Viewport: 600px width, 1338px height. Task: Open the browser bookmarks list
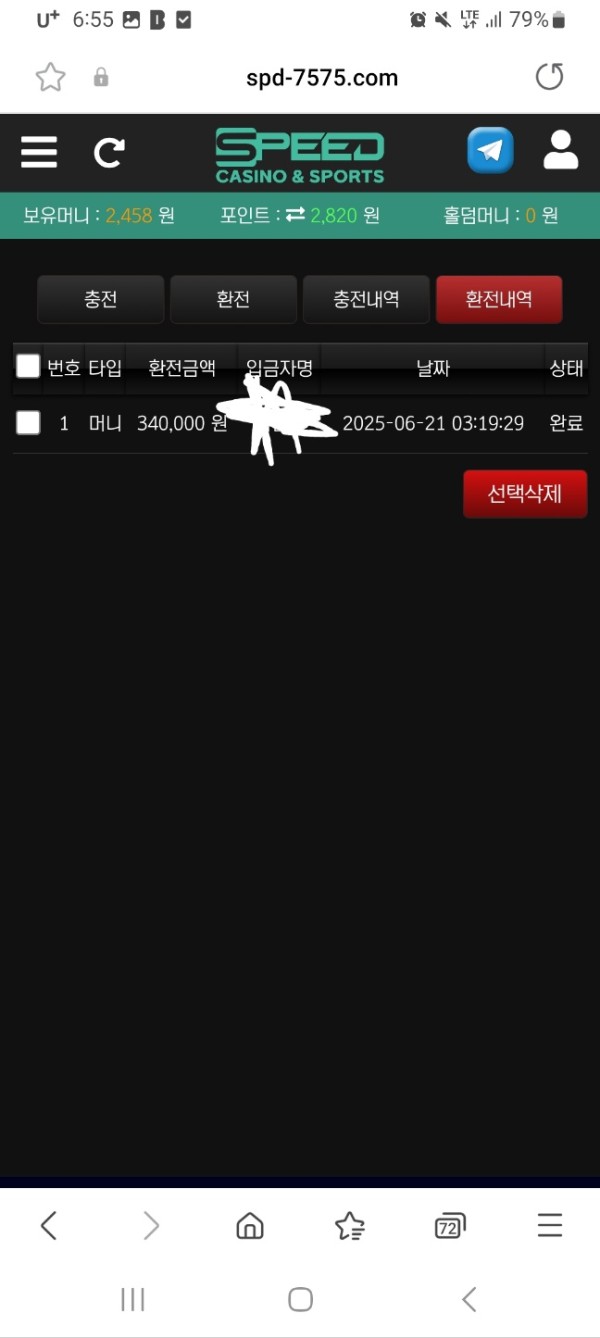coord(349,1225)
